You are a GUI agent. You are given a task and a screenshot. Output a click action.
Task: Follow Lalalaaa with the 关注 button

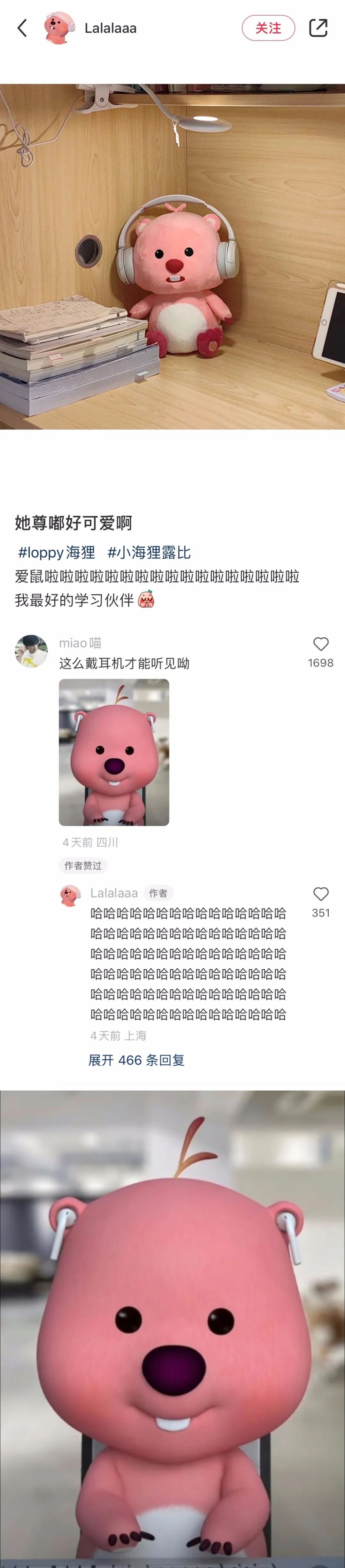[268, 28]
